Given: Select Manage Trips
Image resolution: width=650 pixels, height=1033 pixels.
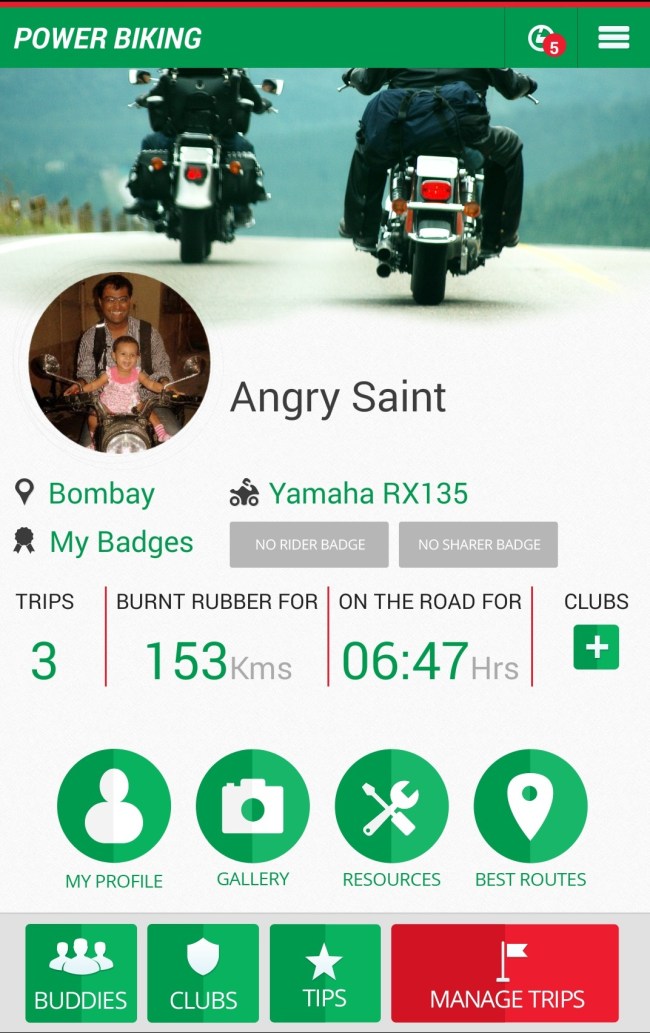Looking at the screenshot, I should pyautogui.click(x=505, y=973).
